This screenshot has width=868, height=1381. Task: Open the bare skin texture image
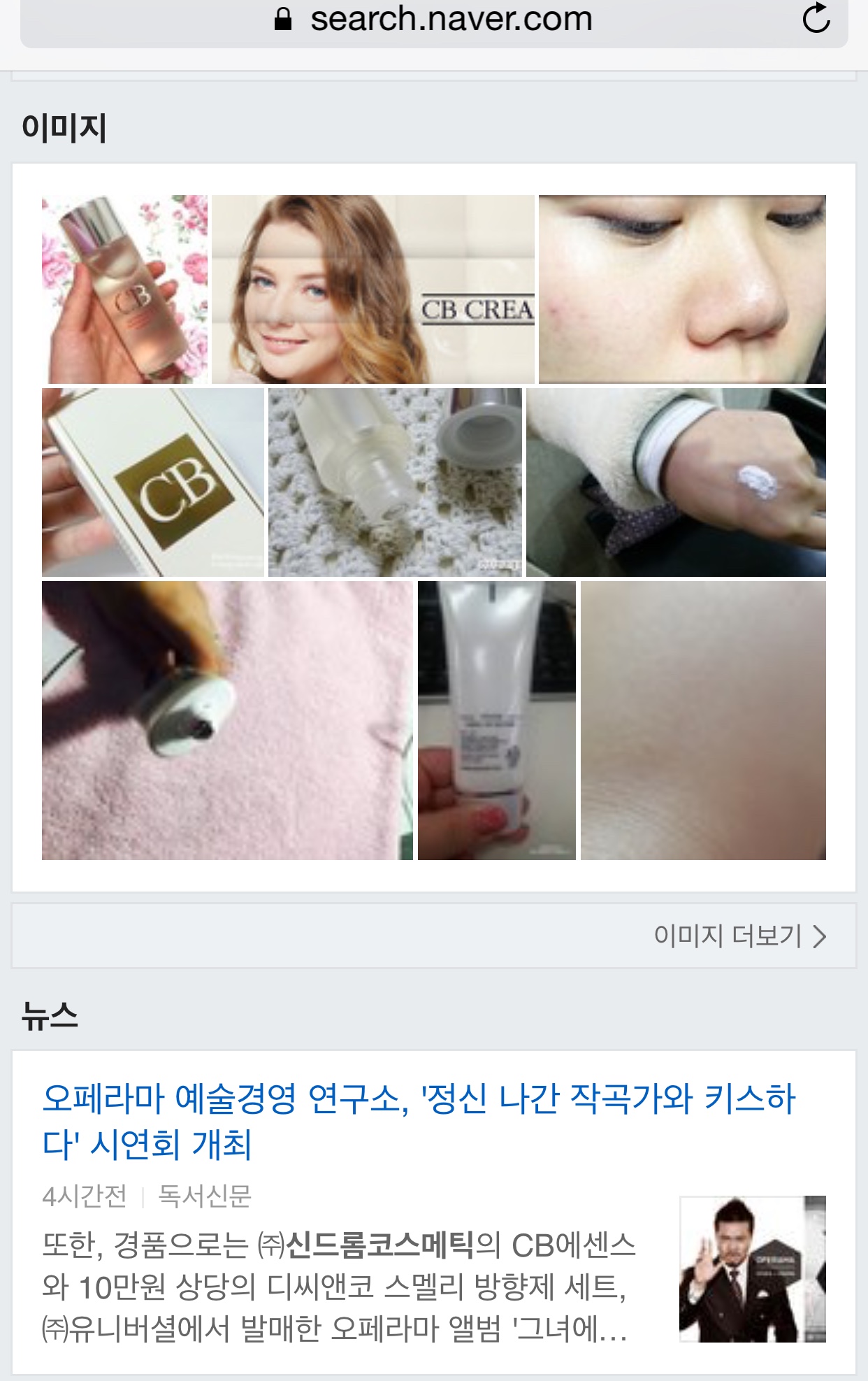(x=703, y=720)
